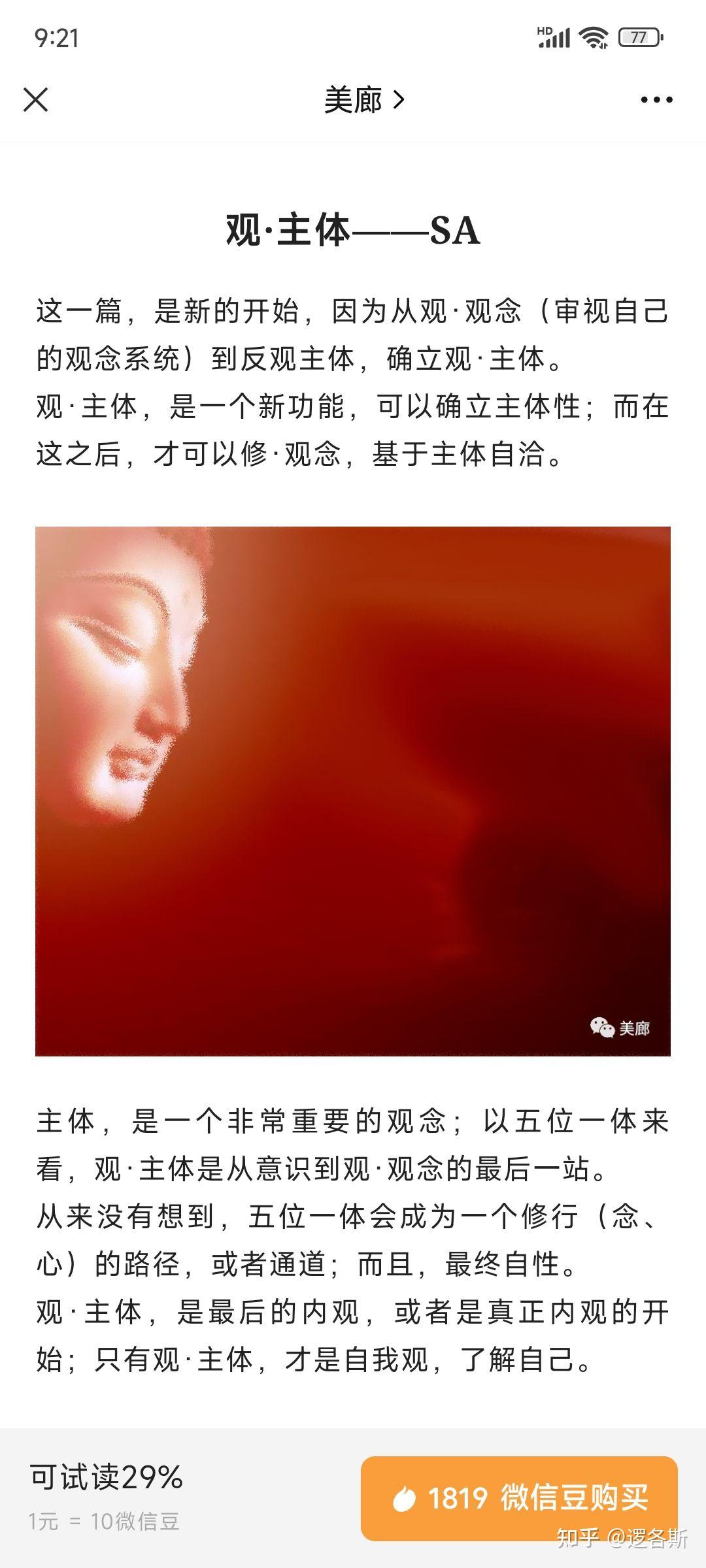Screen dimensions: 706x1568
Task: Close the article page
Action: 35,100
